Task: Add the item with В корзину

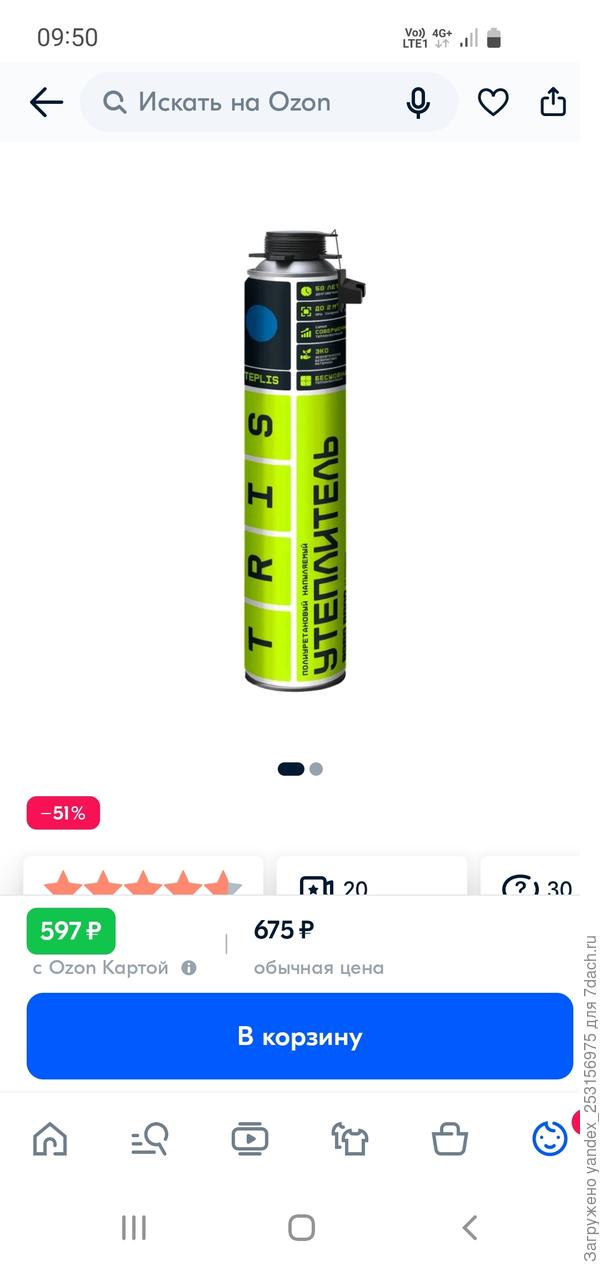Action: (299, 1036)
